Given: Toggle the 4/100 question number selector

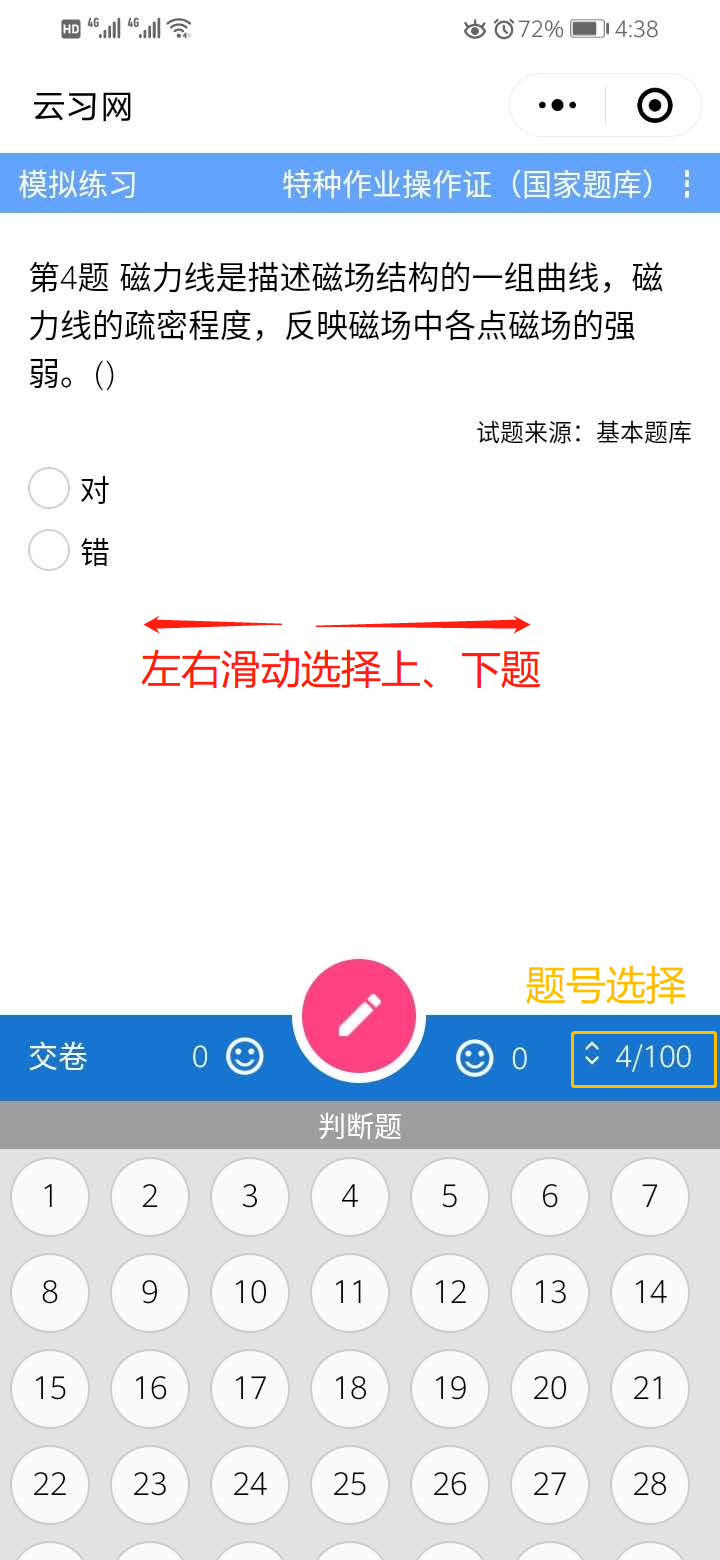Looking at the screenshot, I should [644, 1058].
